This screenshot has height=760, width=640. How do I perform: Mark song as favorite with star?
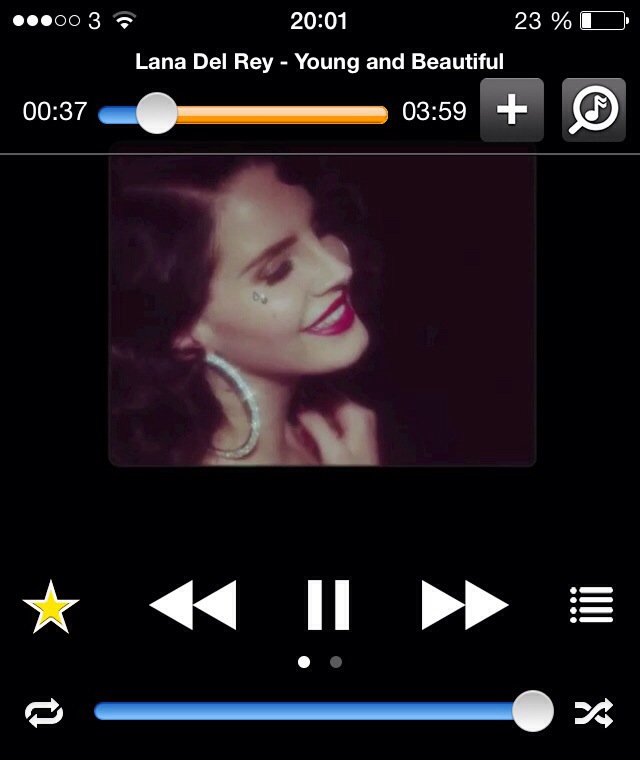[50, 606]
